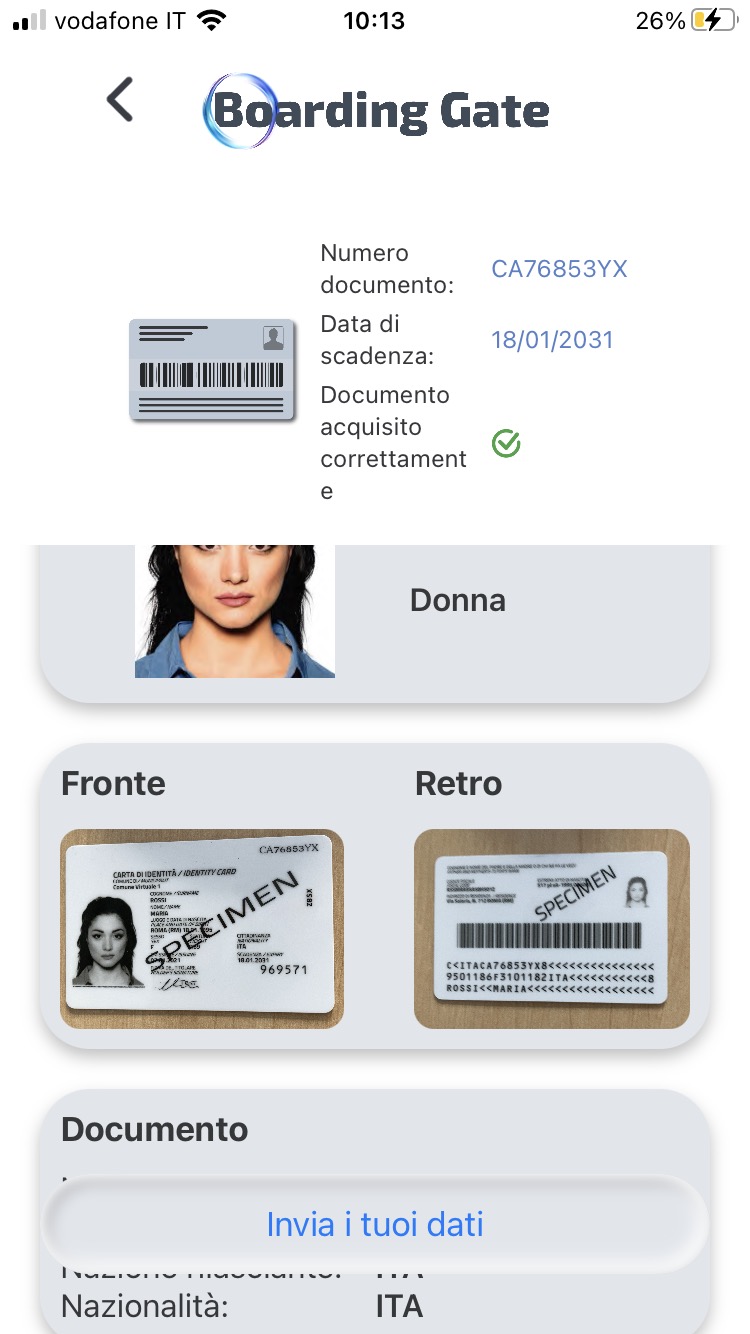The height and width of the screenshot is (1334, 750).
Task: Open the Retro ID card photo
Action: [x=551, y=928]
